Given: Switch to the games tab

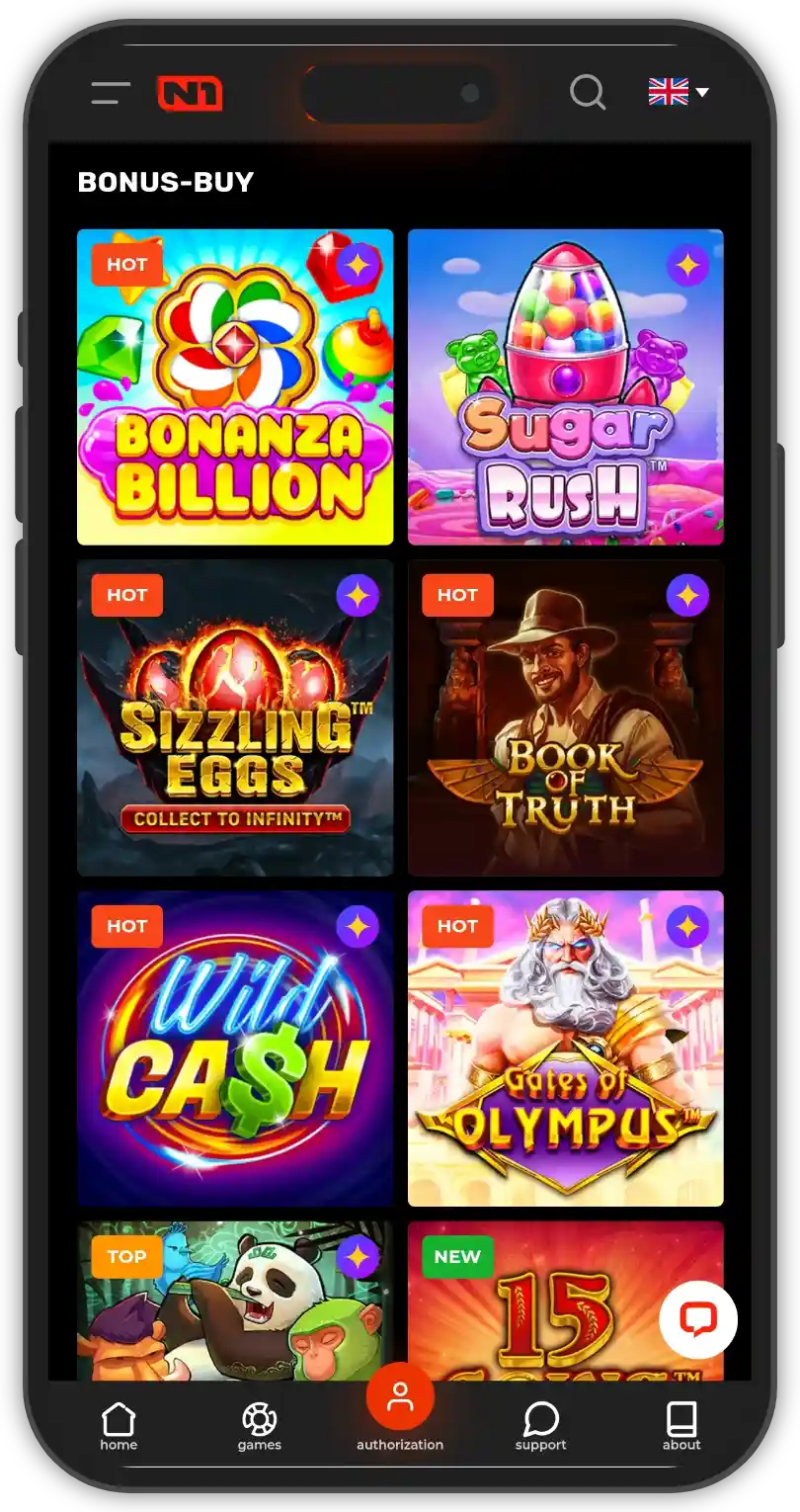Looking at the screenshot, I should pos(260,1426).
